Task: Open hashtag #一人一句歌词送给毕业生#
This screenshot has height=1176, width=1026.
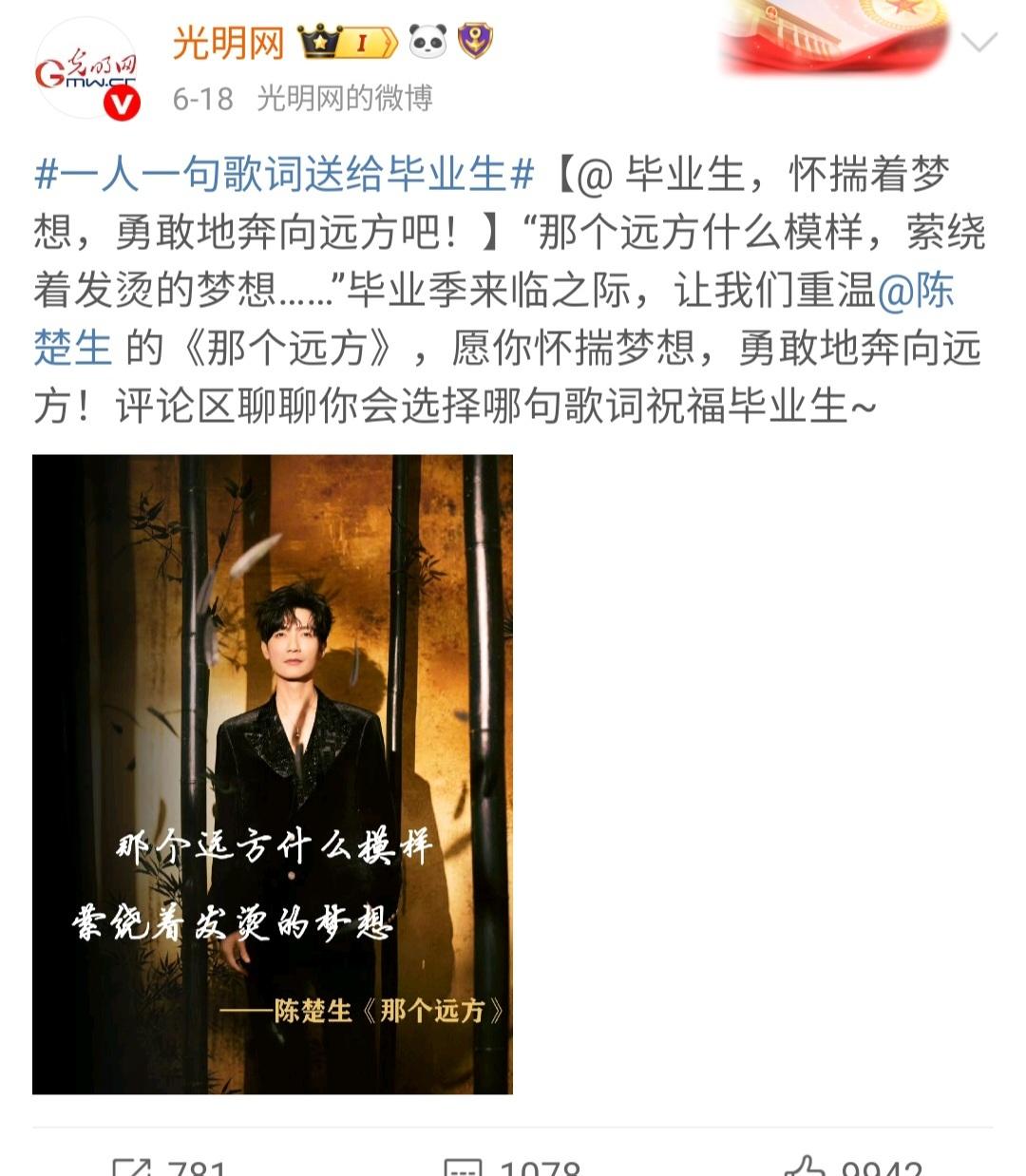Action: (x=284, y=175)
